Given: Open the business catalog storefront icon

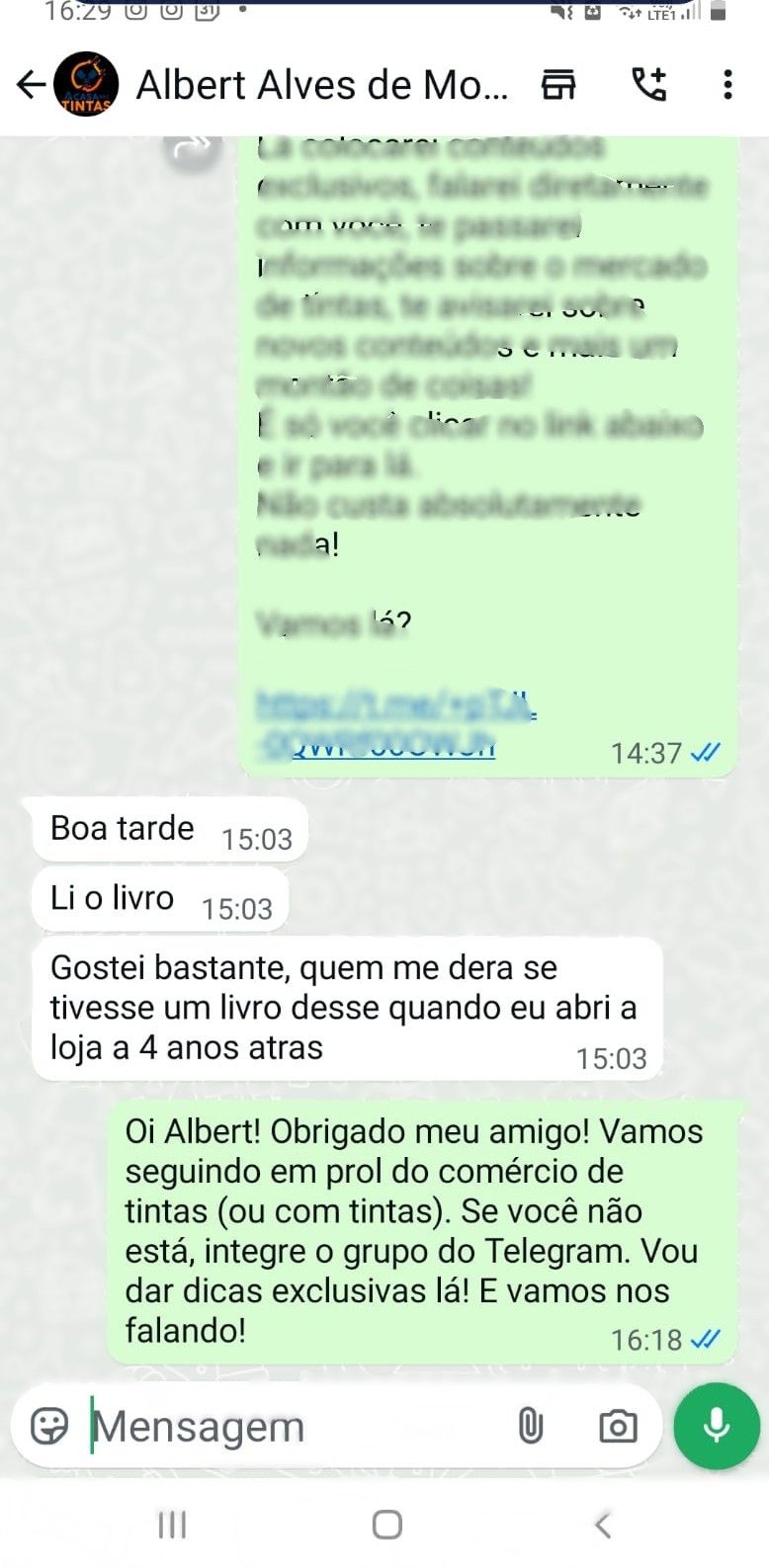Looking at the screenshot, I should (558, 85).
